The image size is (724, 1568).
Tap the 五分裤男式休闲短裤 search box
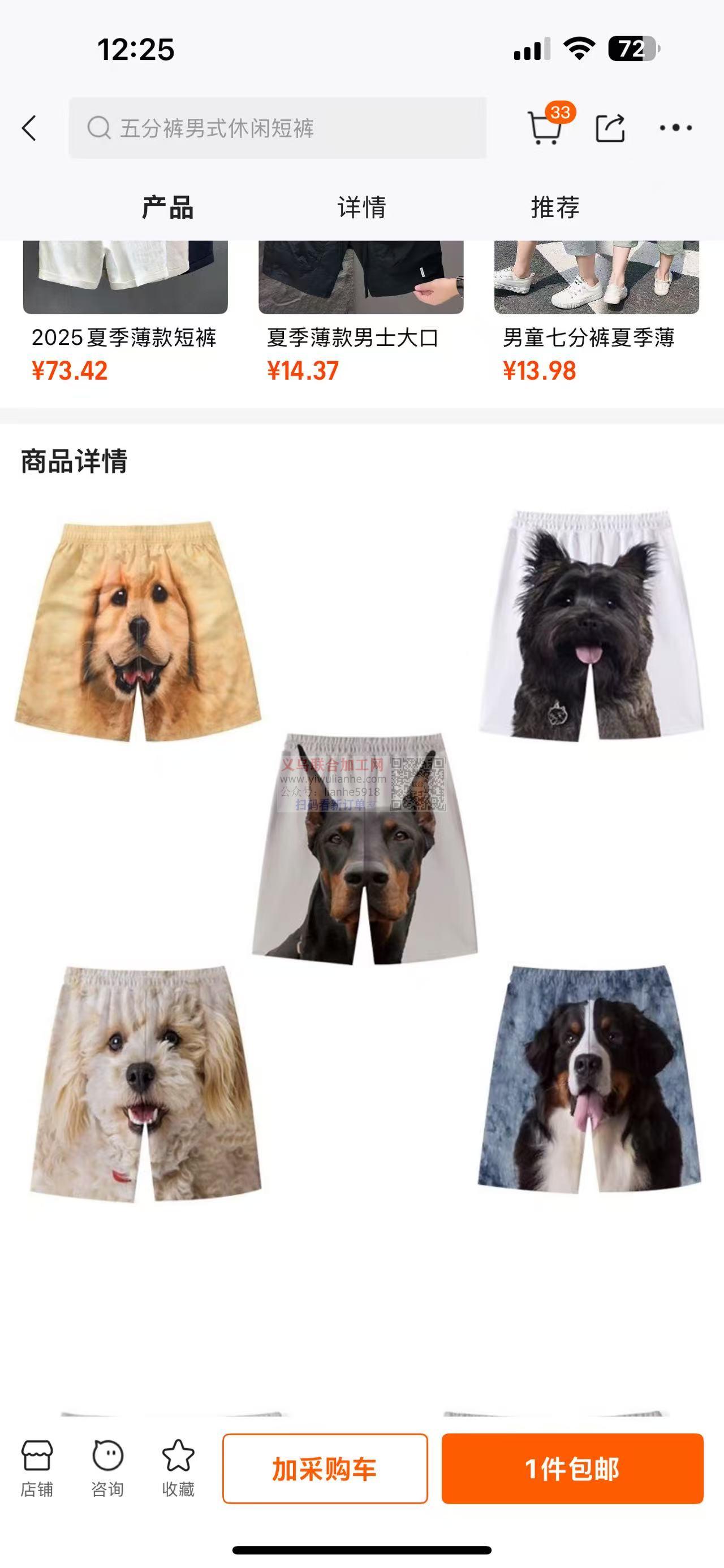[x=277, y=128]
